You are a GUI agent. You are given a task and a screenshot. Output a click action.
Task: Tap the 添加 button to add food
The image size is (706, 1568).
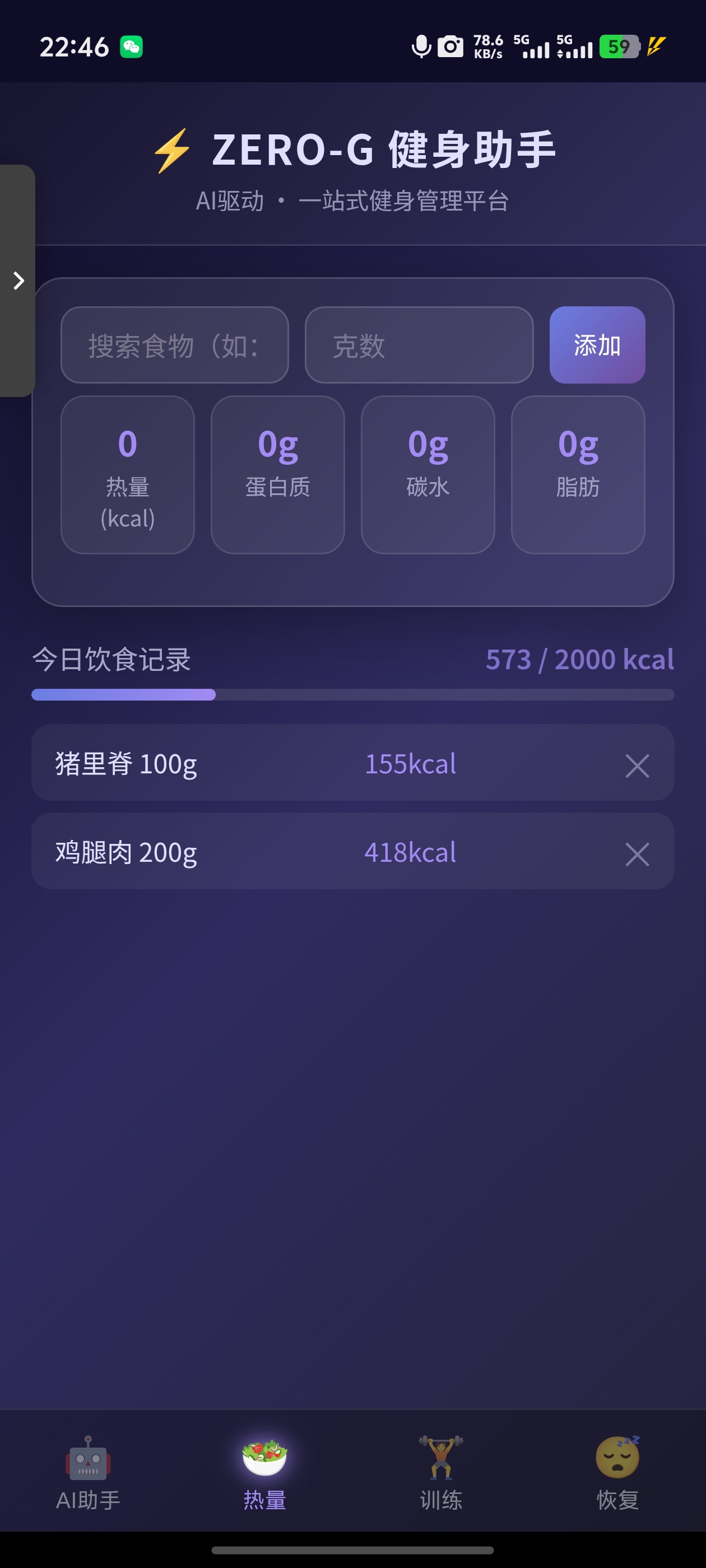596,345
